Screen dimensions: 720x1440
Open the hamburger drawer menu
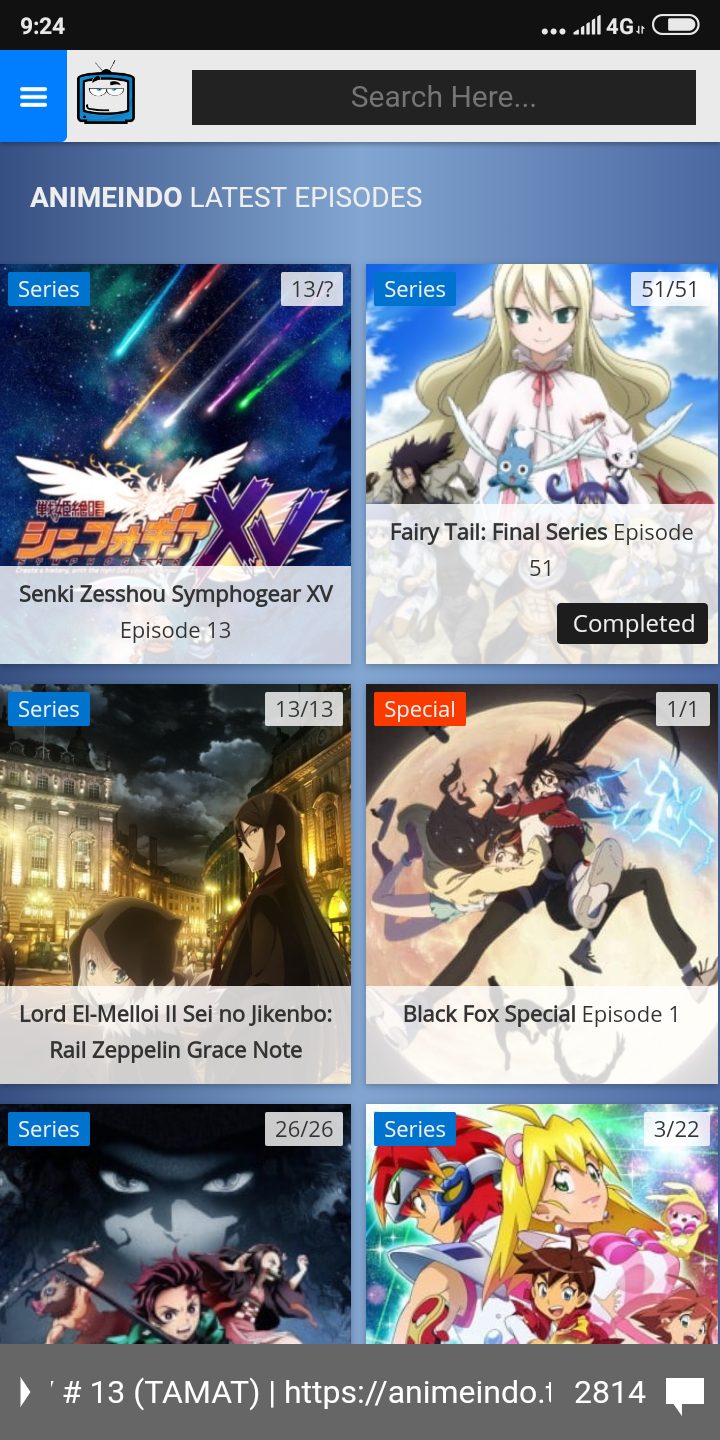33,97
